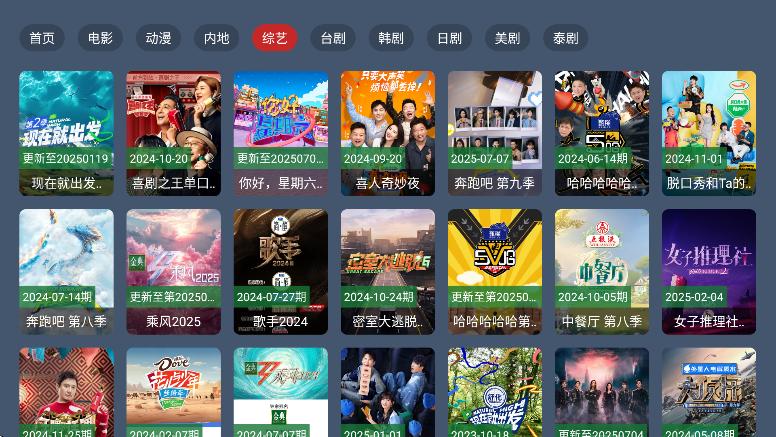
Task: Switch to the 电影 tab
Action: coord(100,38)
